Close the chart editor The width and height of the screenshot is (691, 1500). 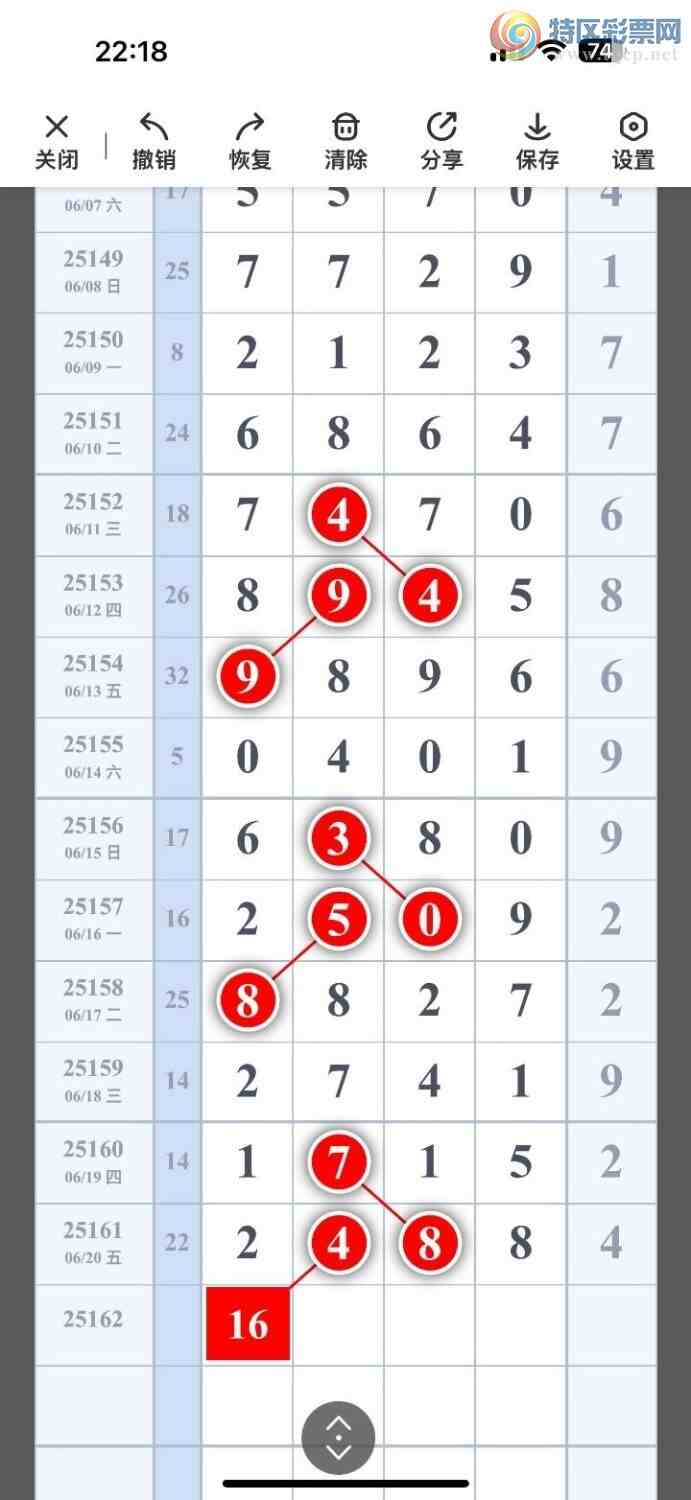coord(57,141)
